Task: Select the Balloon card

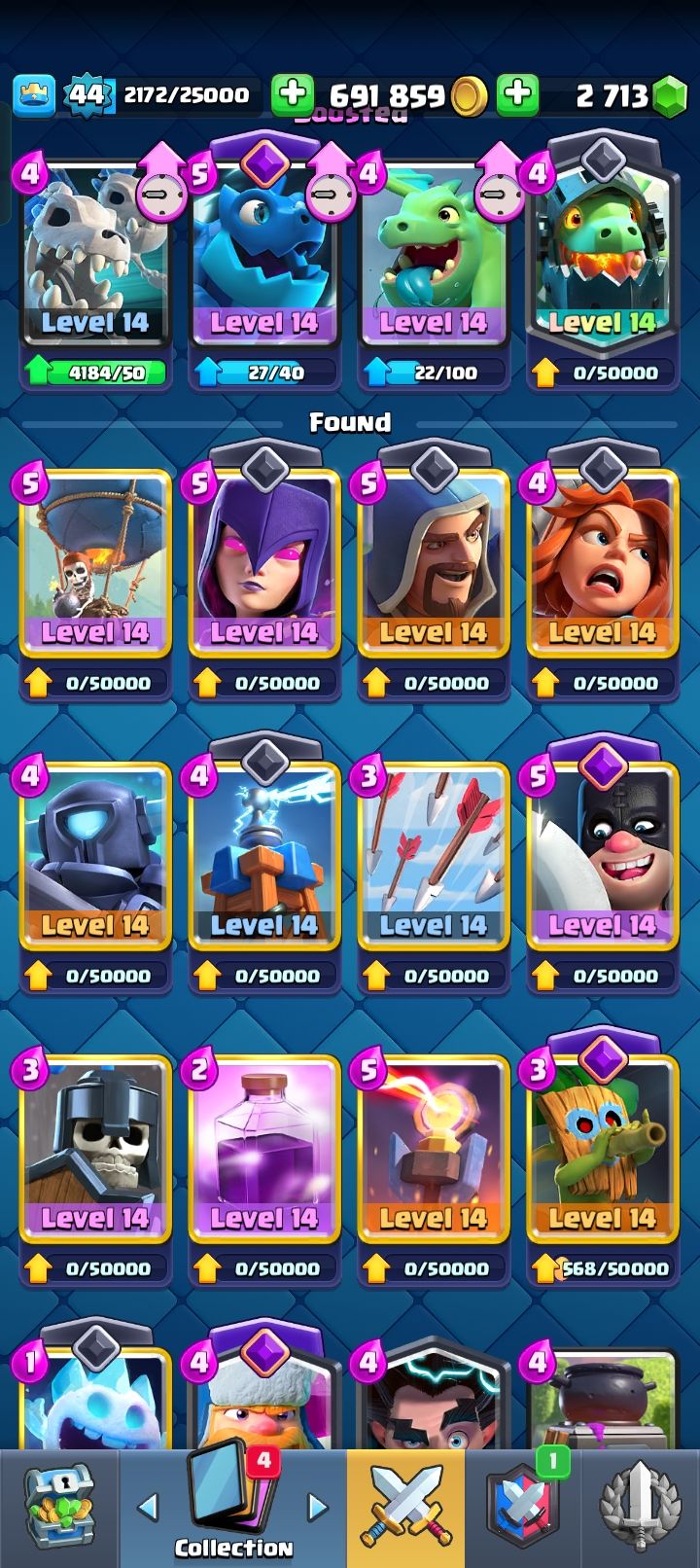Action: [94, 564]
